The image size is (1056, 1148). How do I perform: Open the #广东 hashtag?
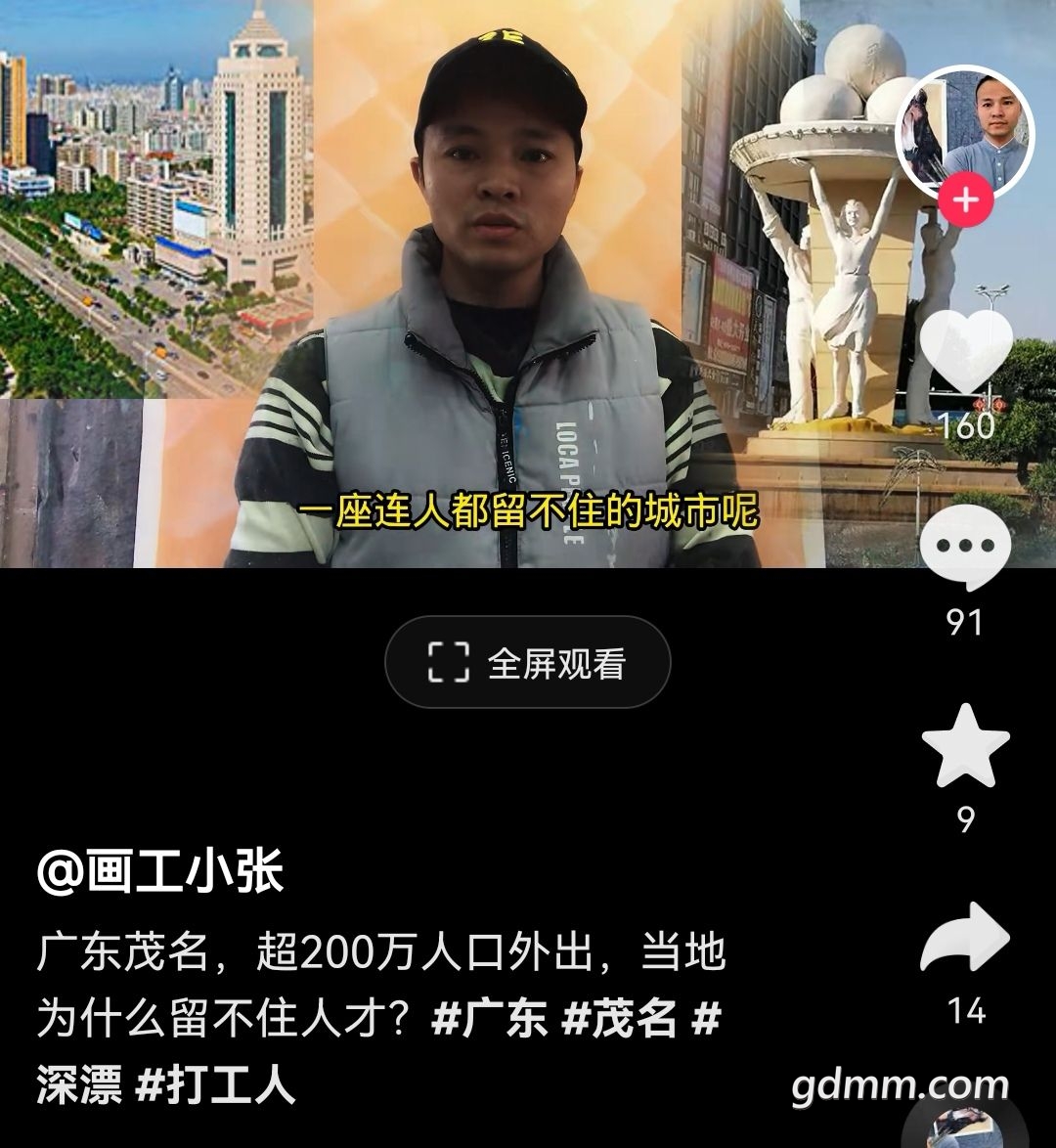click(489, 1019)
